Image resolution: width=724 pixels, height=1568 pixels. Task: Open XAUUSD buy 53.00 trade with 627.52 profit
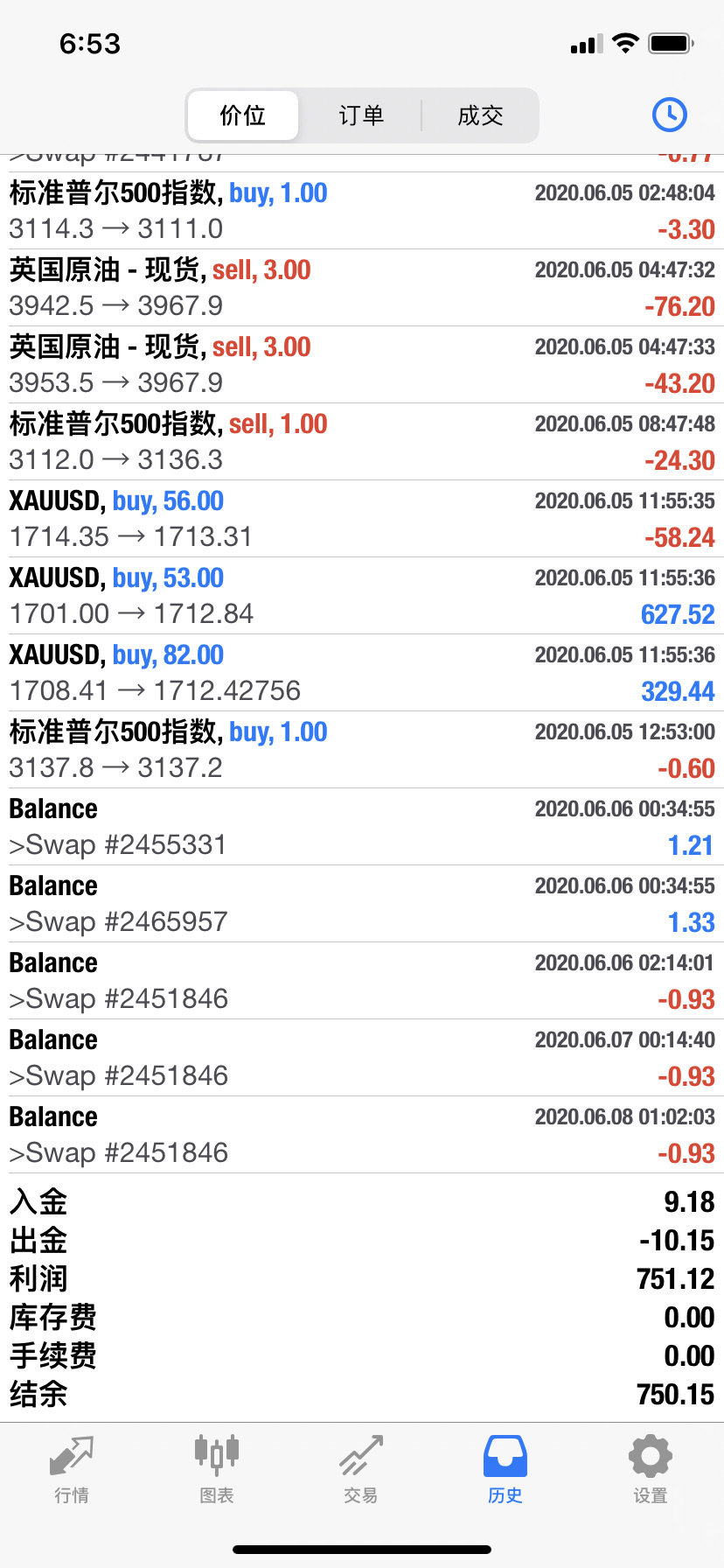click(362, 596)
